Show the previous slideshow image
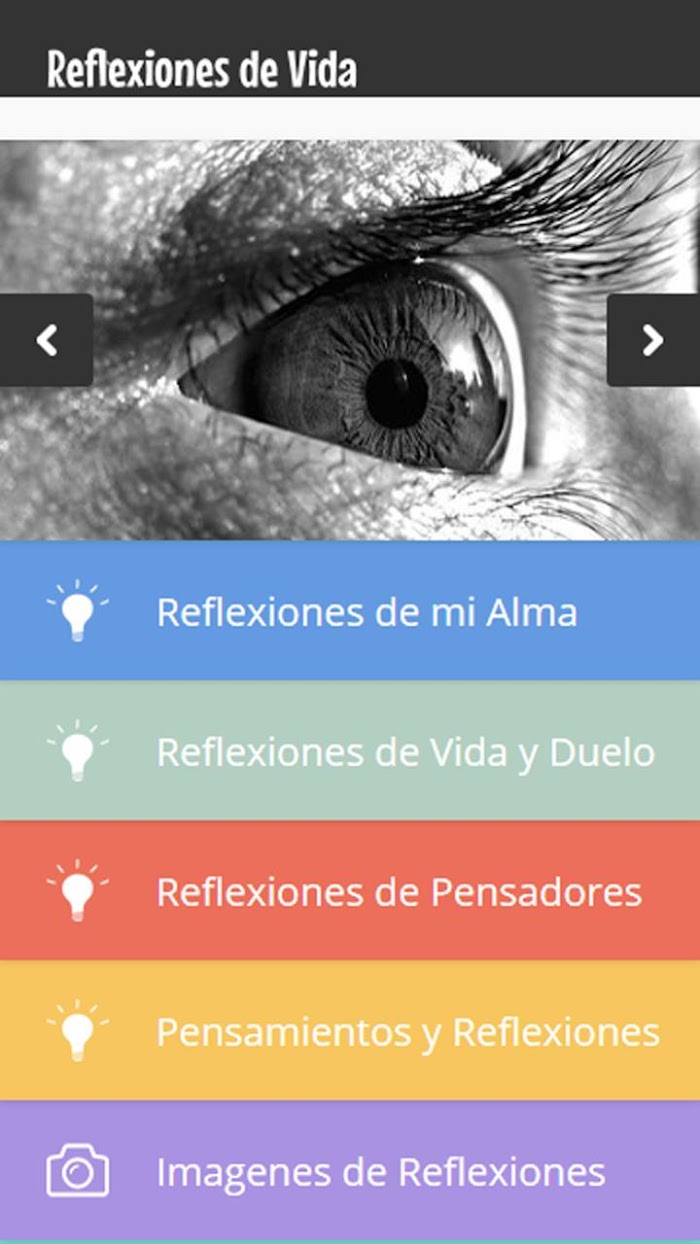 46,340
